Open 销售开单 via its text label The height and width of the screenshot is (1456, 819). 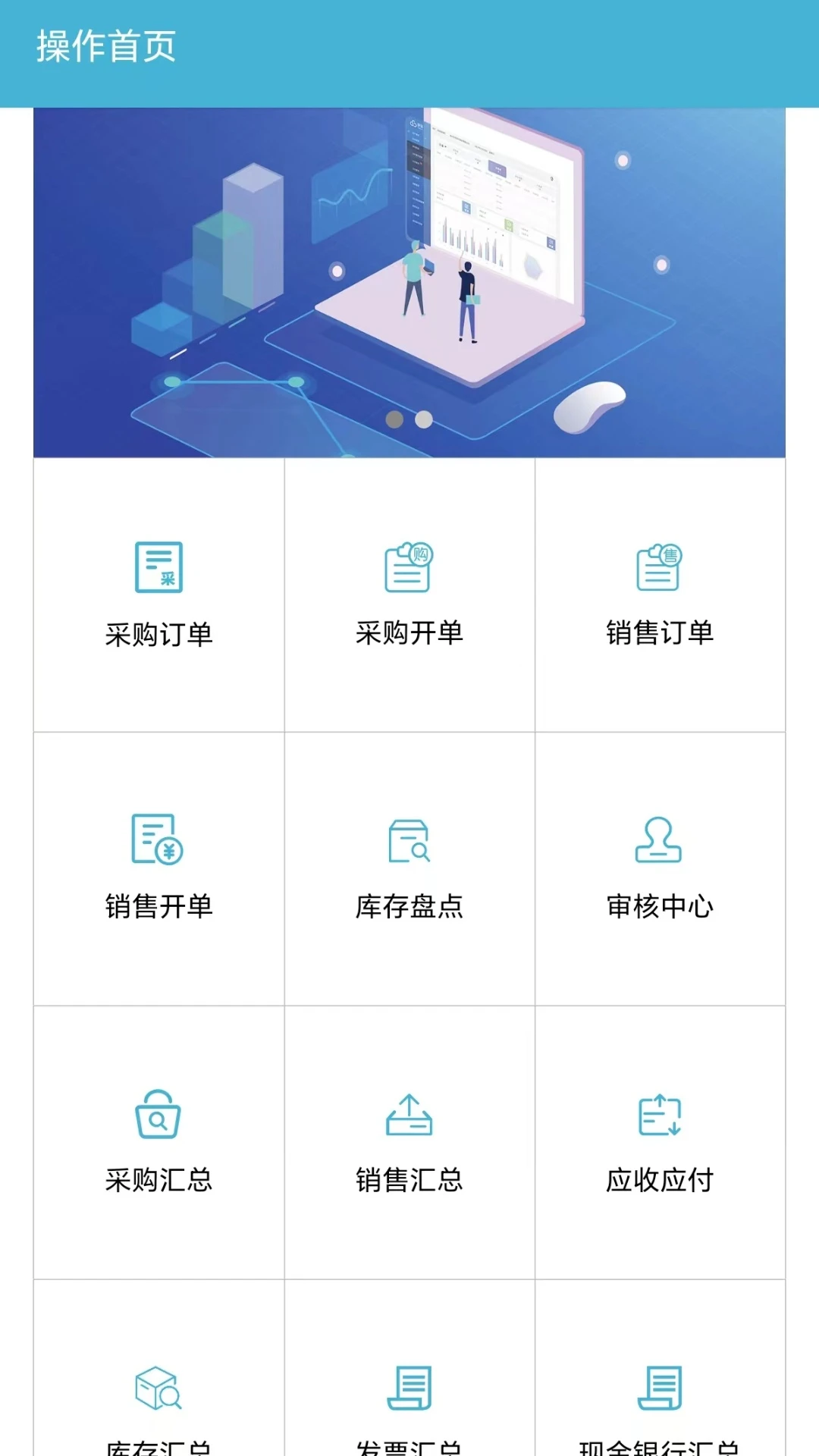(158, 904)
